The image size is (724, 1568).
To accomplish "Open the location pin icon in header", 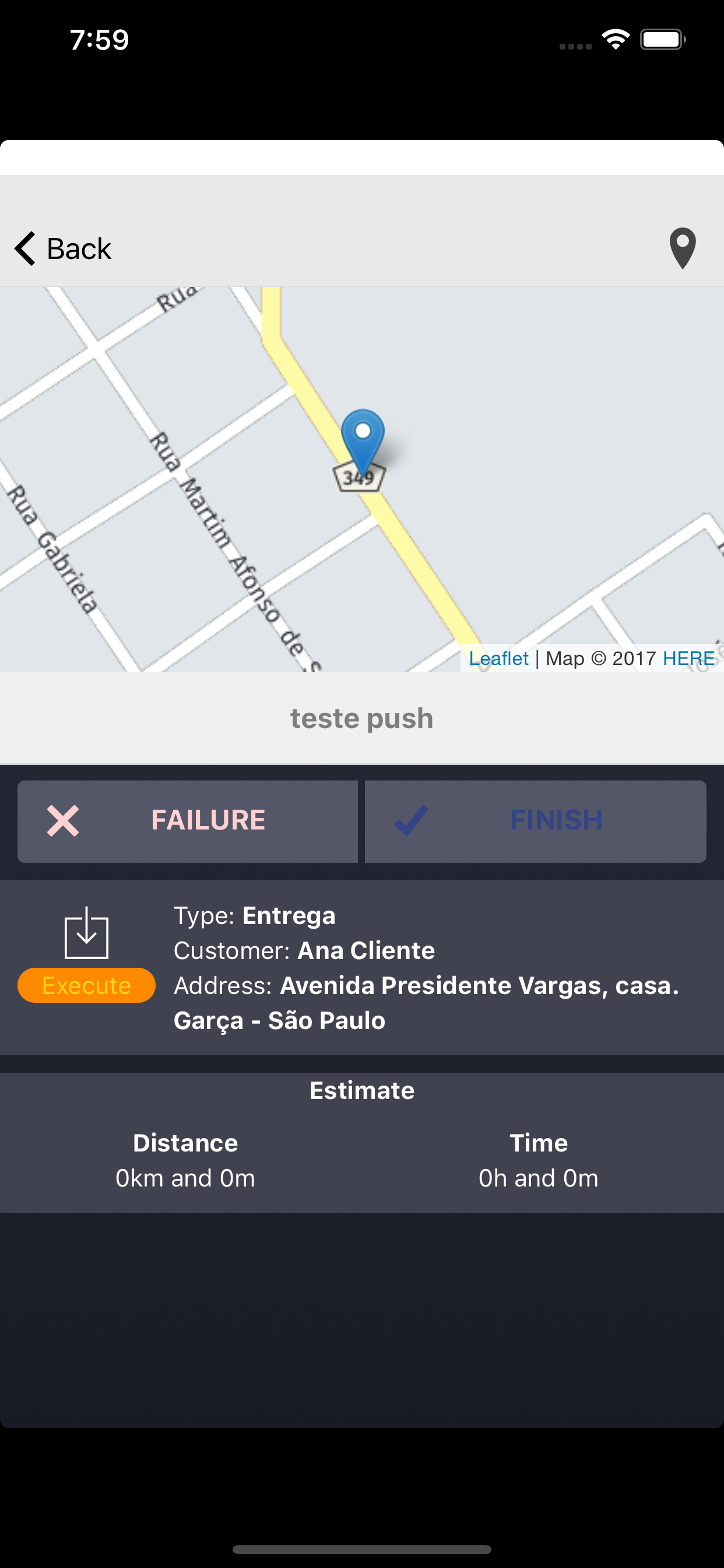I will [x=682, y=249].
